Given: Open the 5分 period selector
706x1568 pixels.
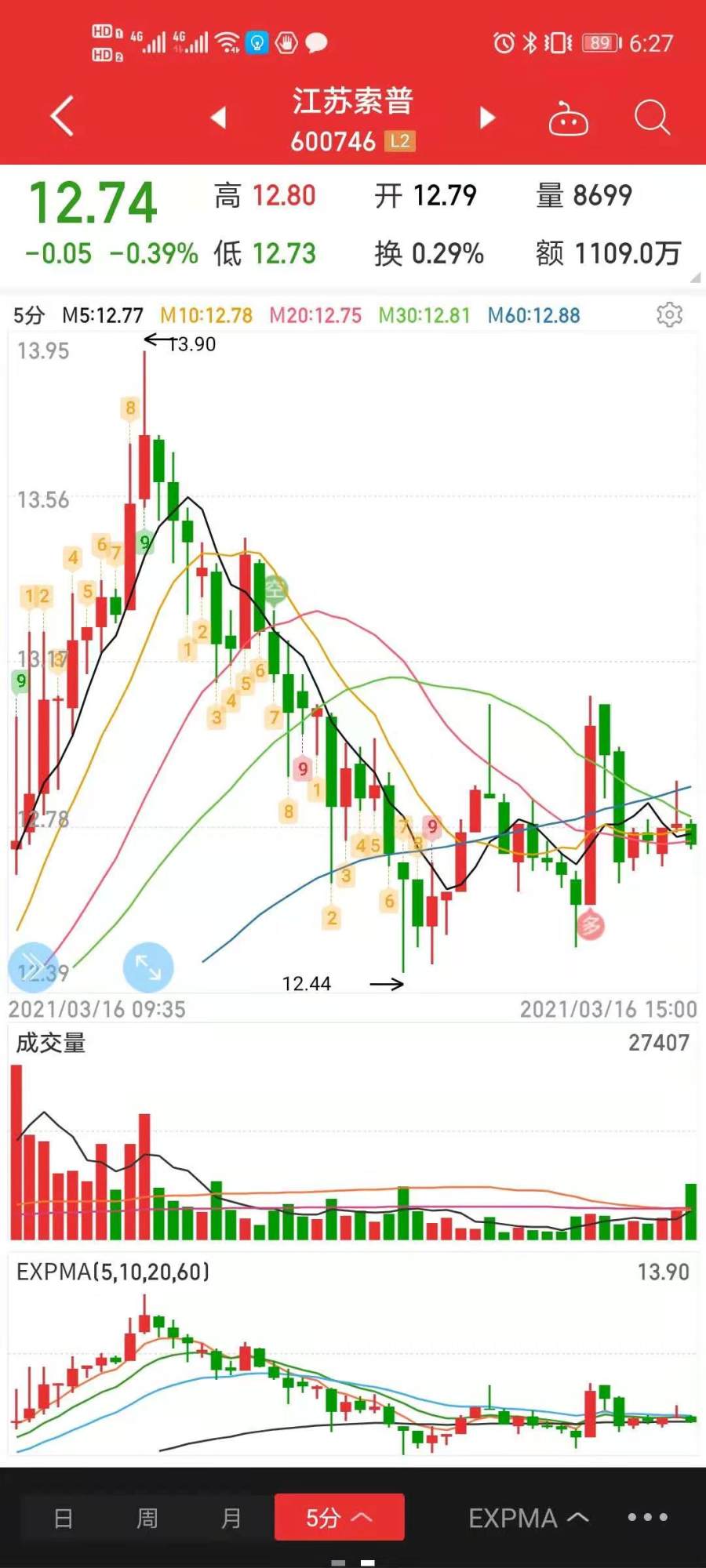Looking at the screenshot, I should [340, 1517].
